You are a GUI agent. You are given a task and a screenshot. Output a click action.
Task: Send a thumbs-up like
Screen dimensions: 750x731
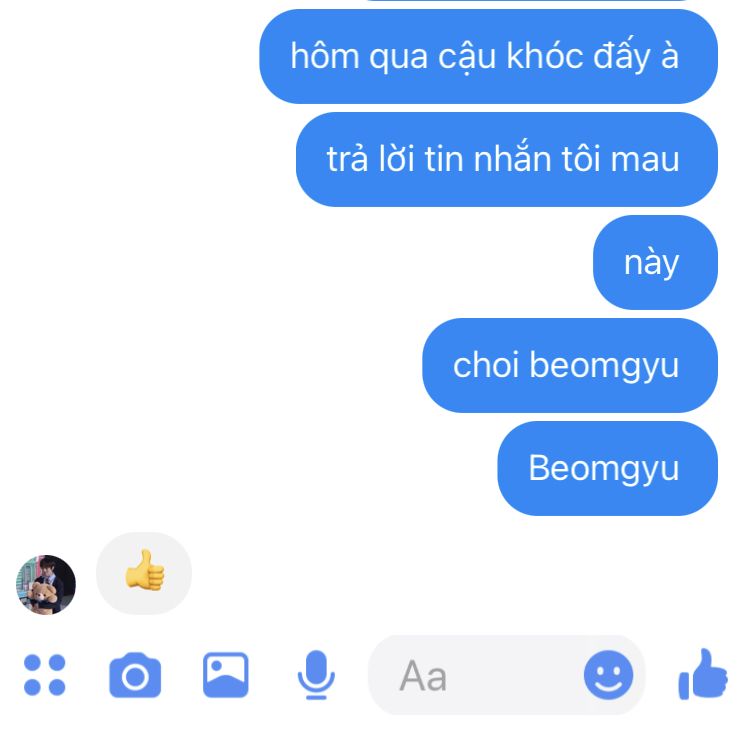click(x=703, y=674)
